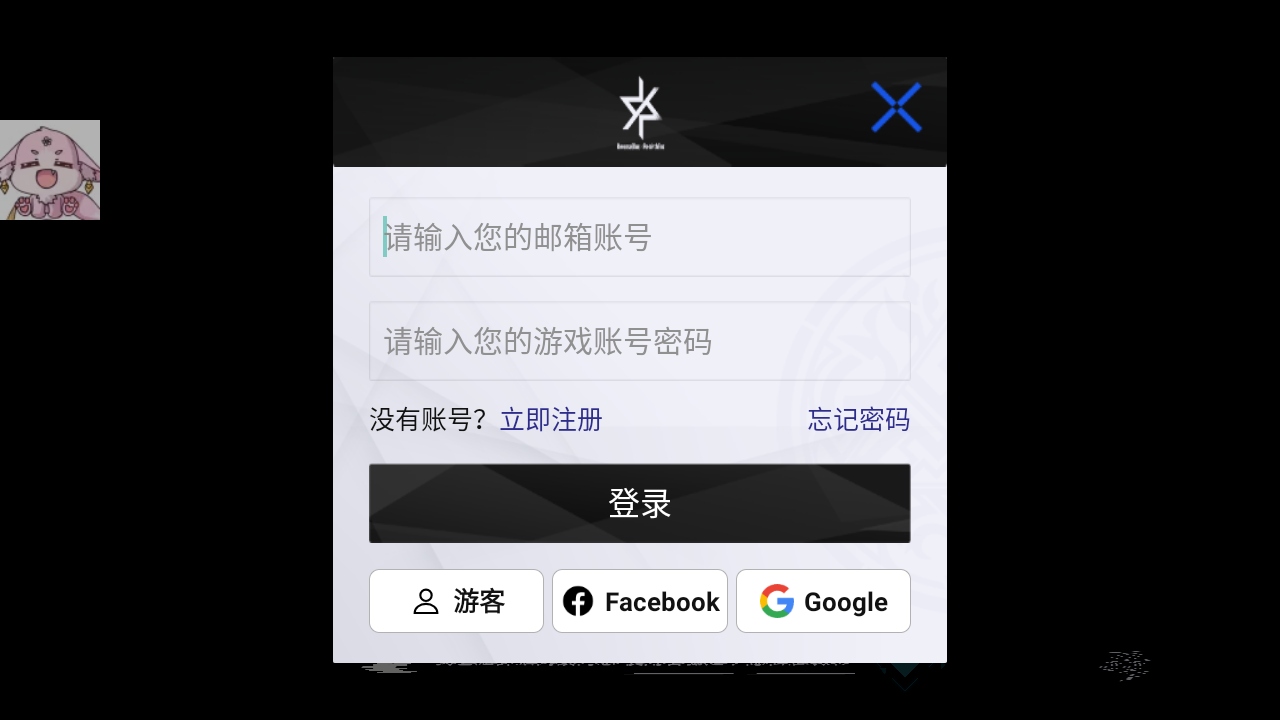Tap the floating pink character avatar
The image size is (1280, 720).
coord(50,170)
